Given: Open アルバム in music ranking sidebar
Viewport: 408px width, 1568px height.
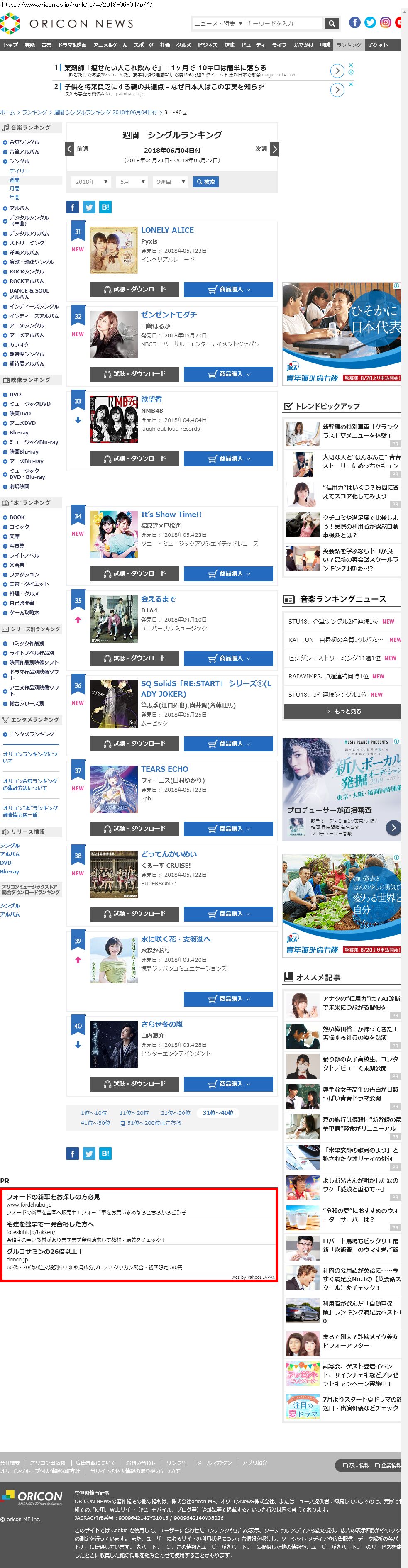Looking at the screenshot, I should coord(19,208).
